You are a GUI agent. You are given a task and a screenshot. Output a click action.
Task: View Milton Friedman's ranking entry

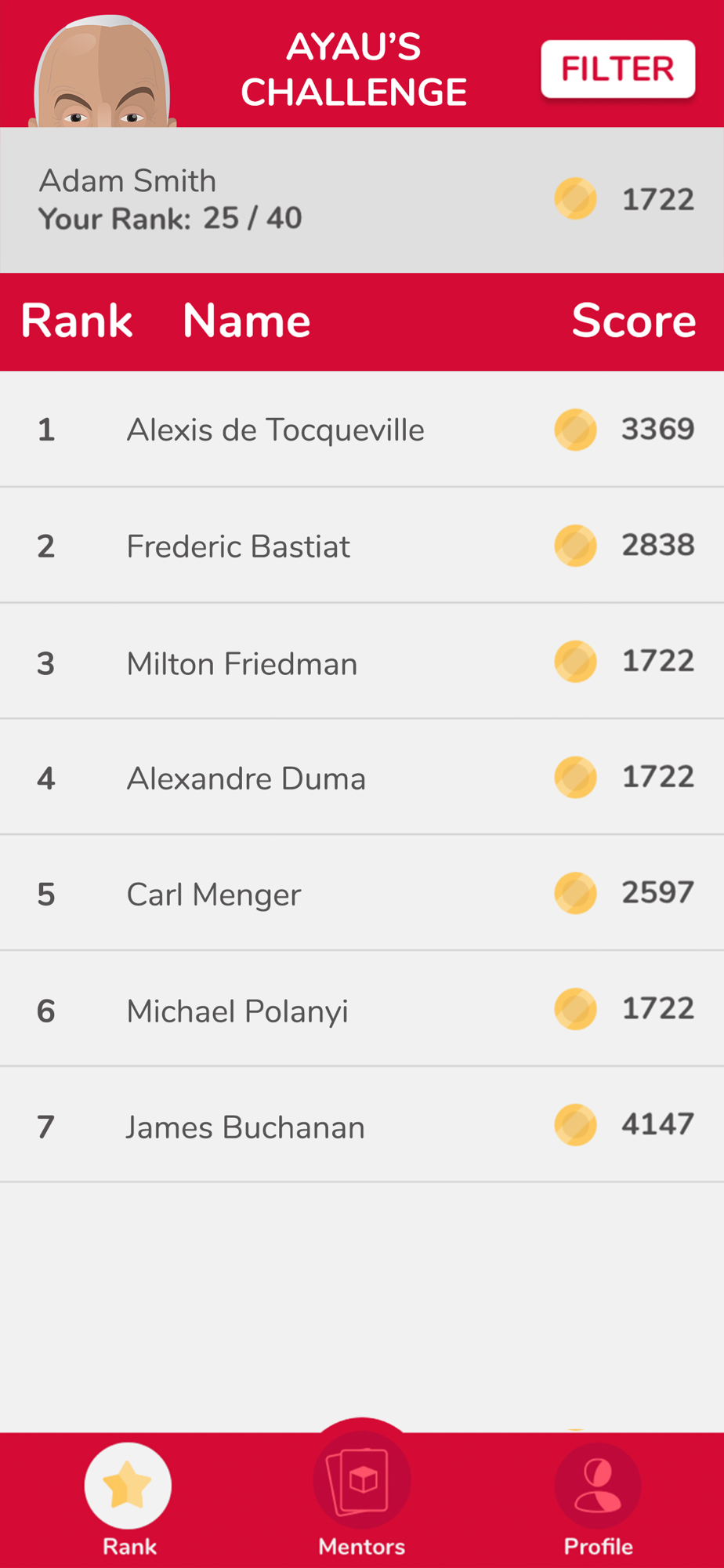point(362,661)
